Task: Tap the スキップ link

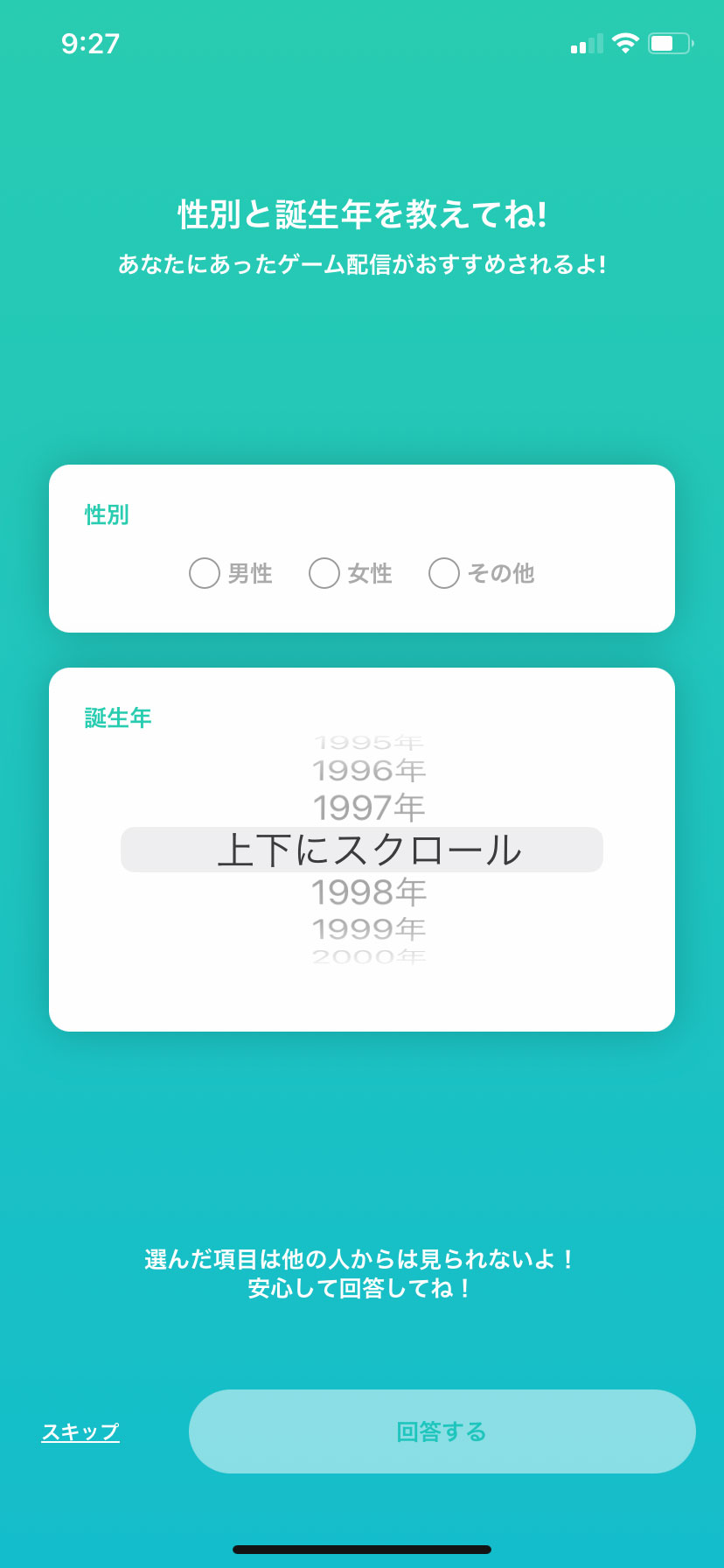Action: (x=80, y=1431)
